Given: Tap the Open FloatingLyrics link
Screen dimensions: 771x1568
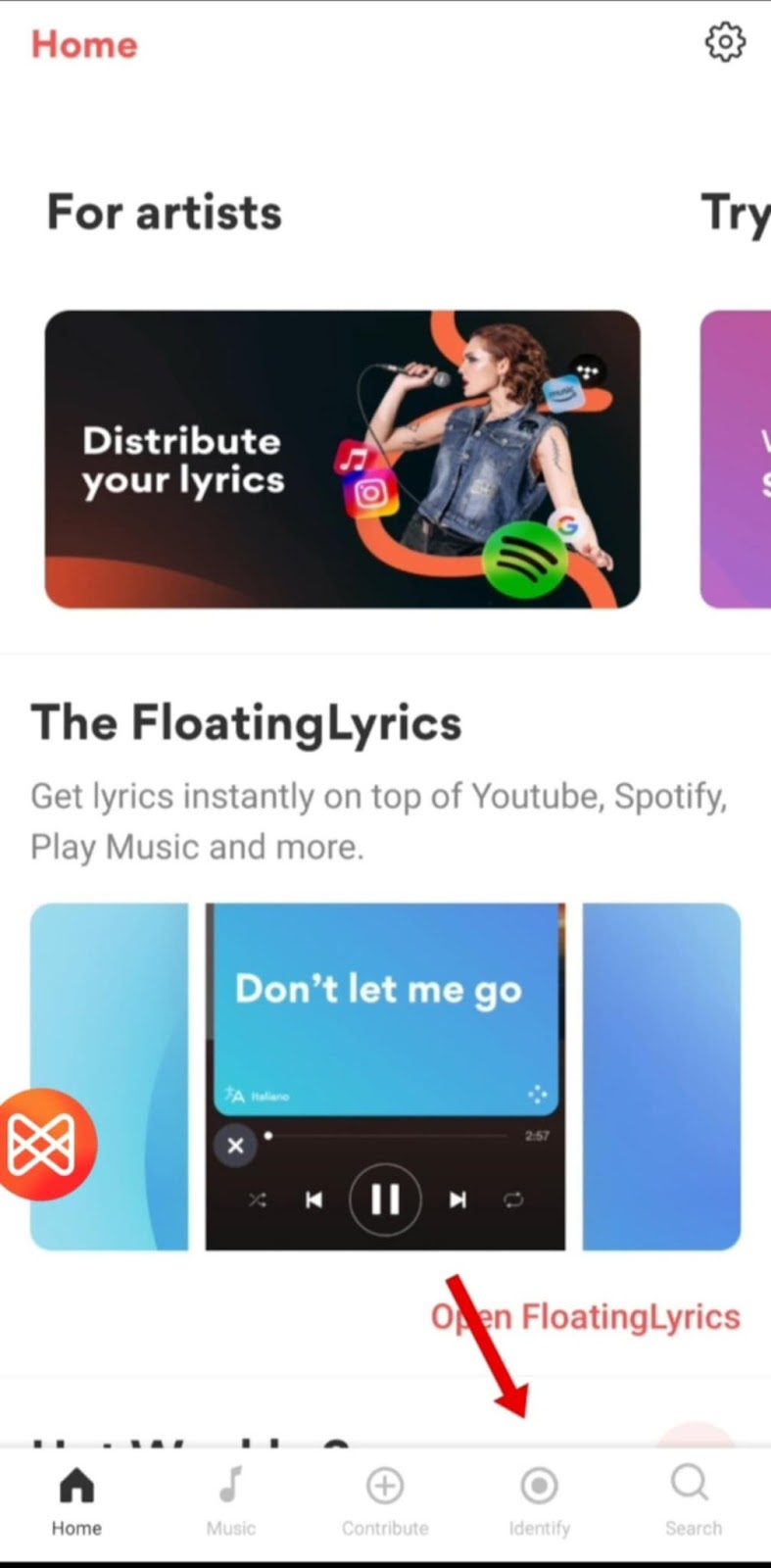Looking at the screenshot, I should point(586,1316).
